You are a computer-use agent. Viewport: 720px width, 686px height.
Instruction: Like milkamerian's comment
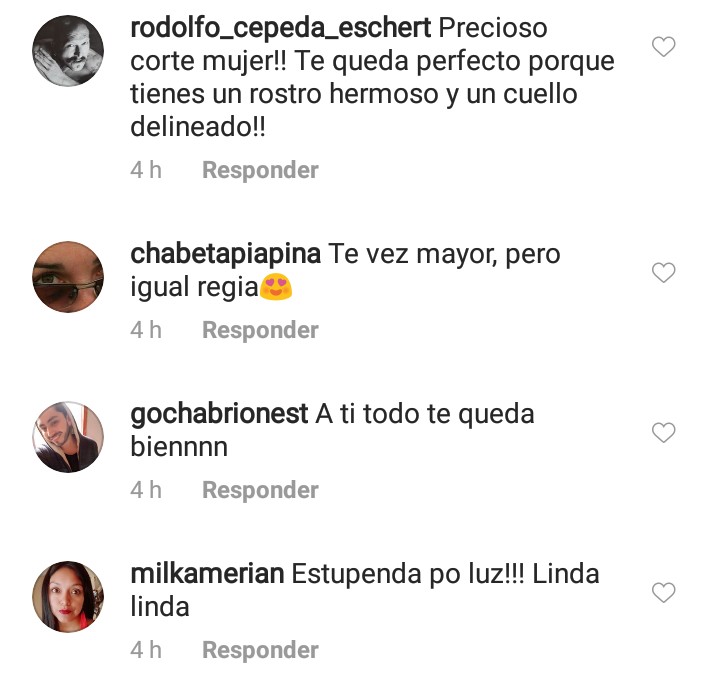(x=664, y=593)
